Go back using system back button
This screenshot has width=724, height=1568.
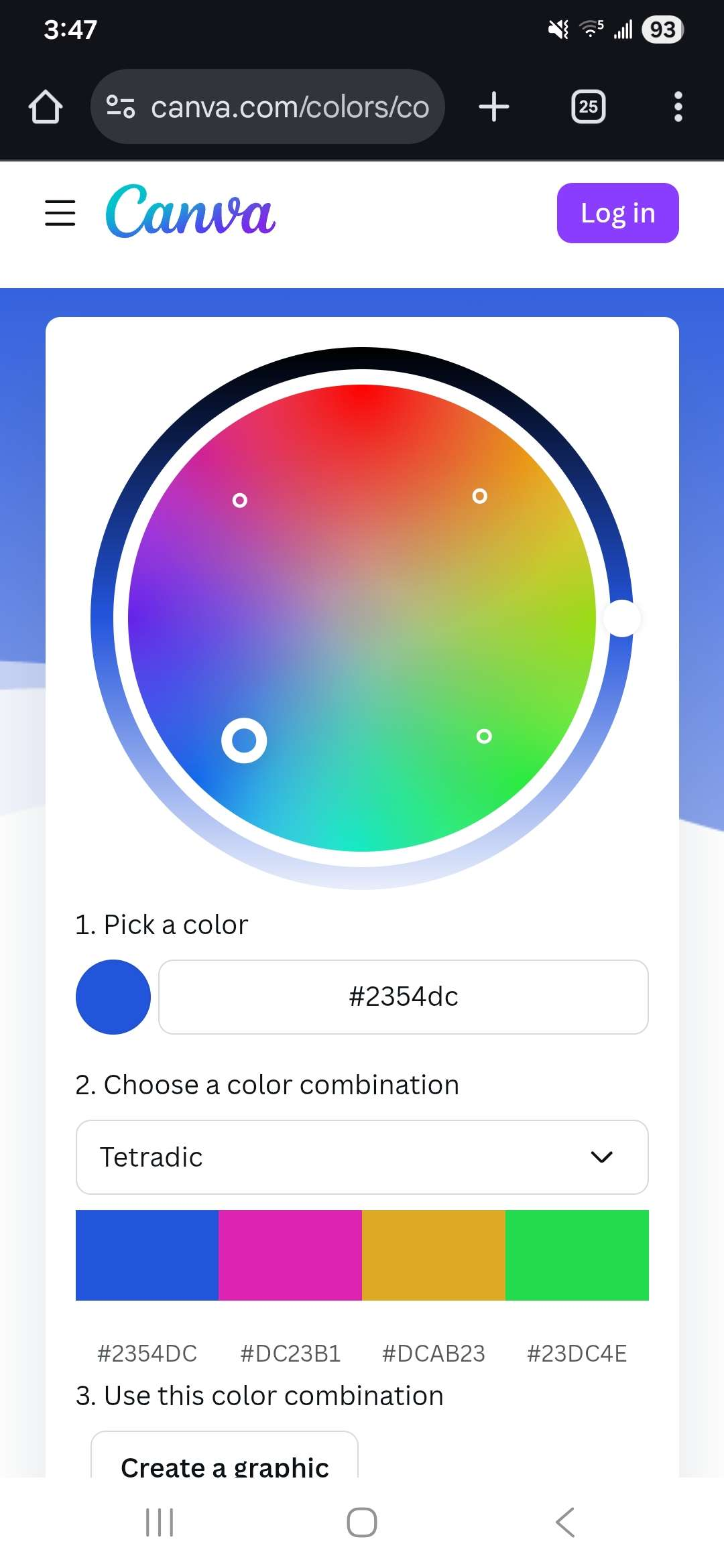tap(565, 1522)
